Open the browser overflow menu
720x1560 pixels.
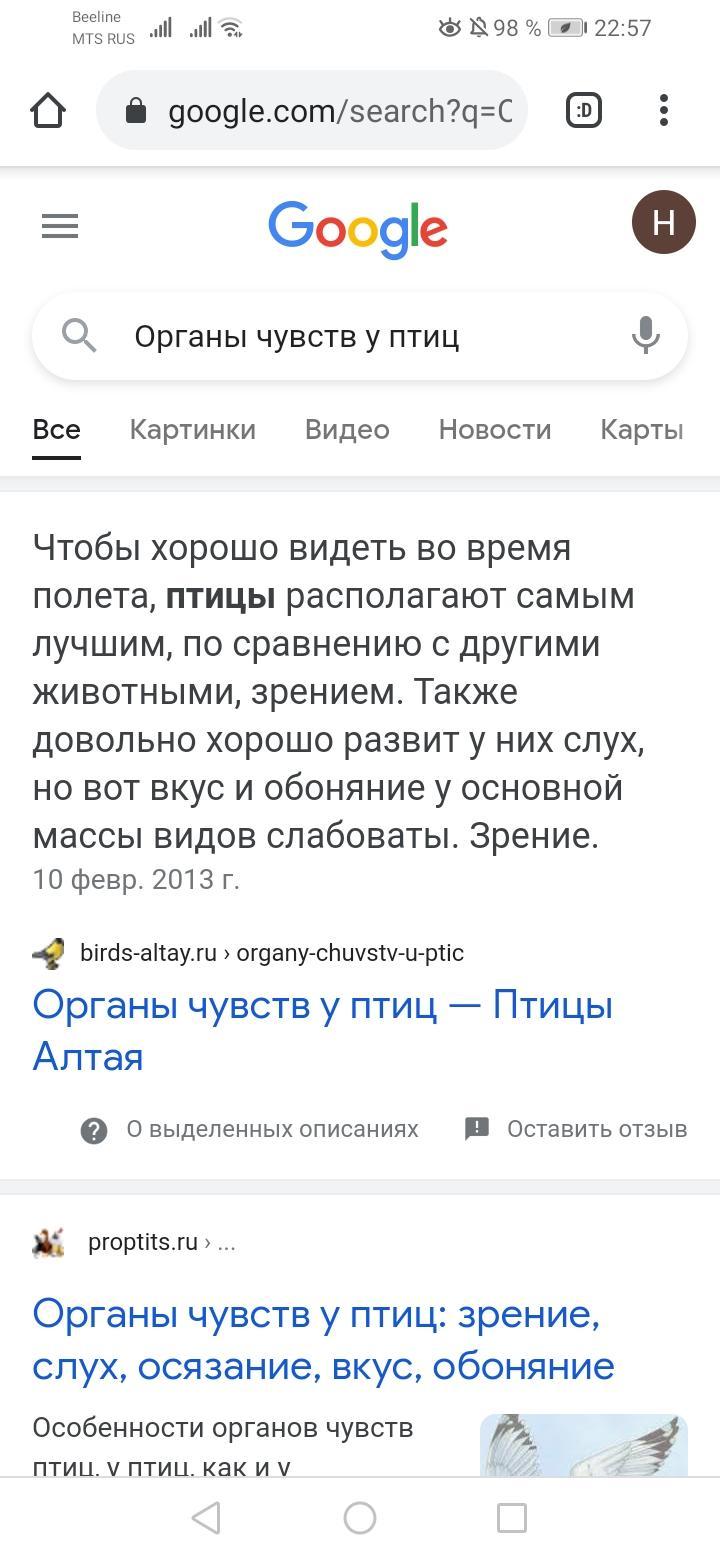[x=664, y=110]
